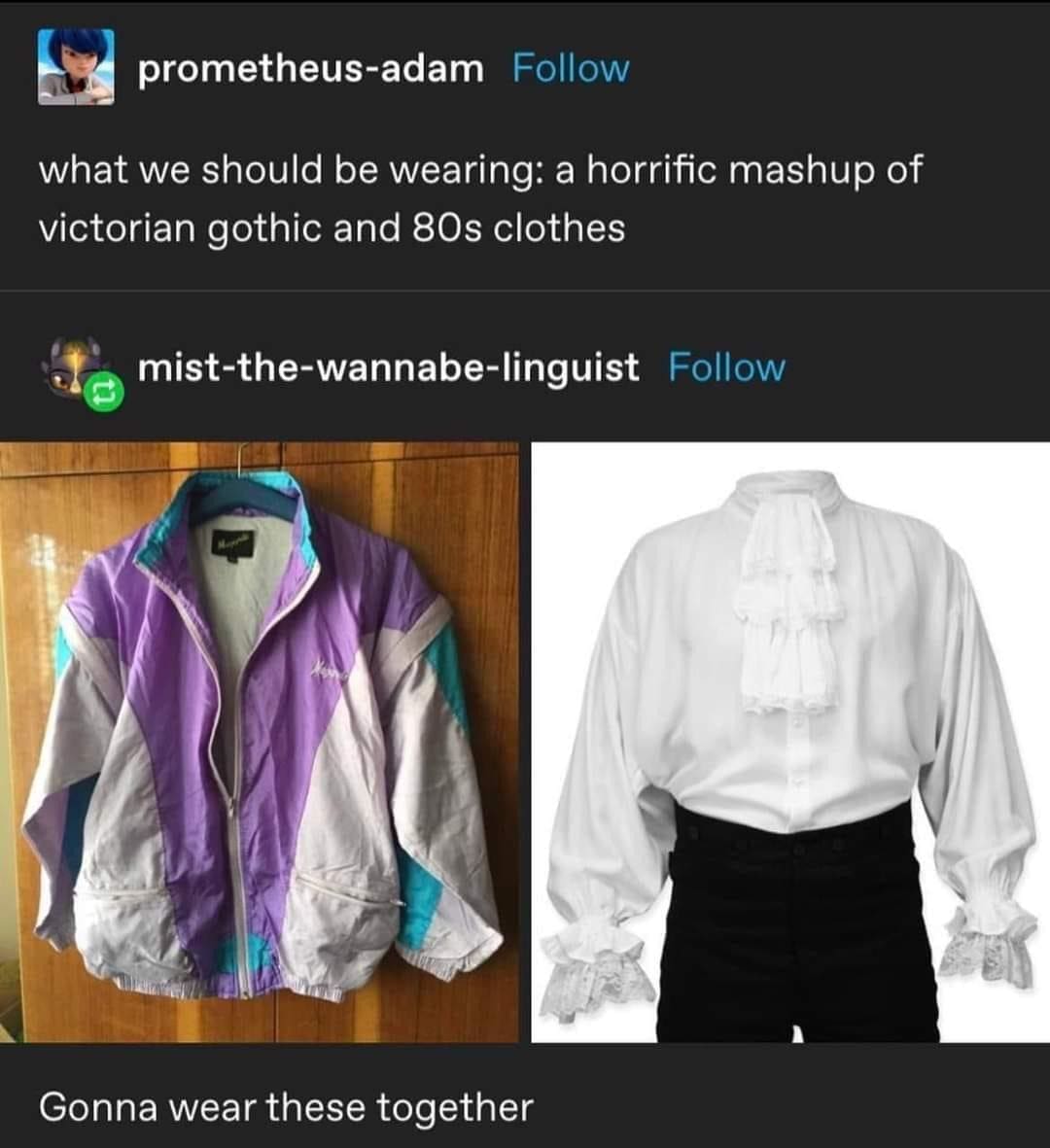Open the purple windbreaker jacket photo
The image size is (1050, 1148).
tap(260, 743)
